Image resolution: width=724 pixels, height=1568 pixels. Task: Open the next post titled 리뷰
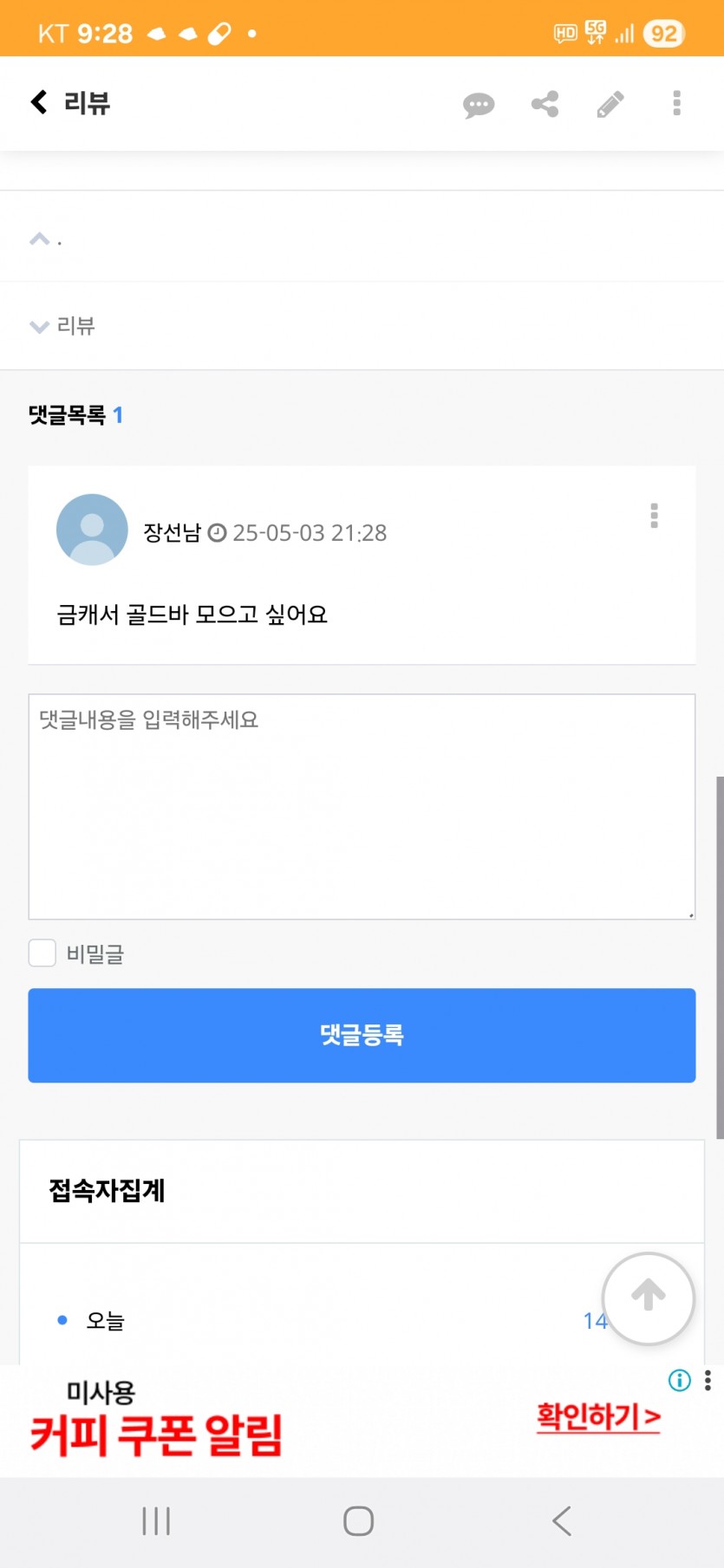click(x=362, y=326)
